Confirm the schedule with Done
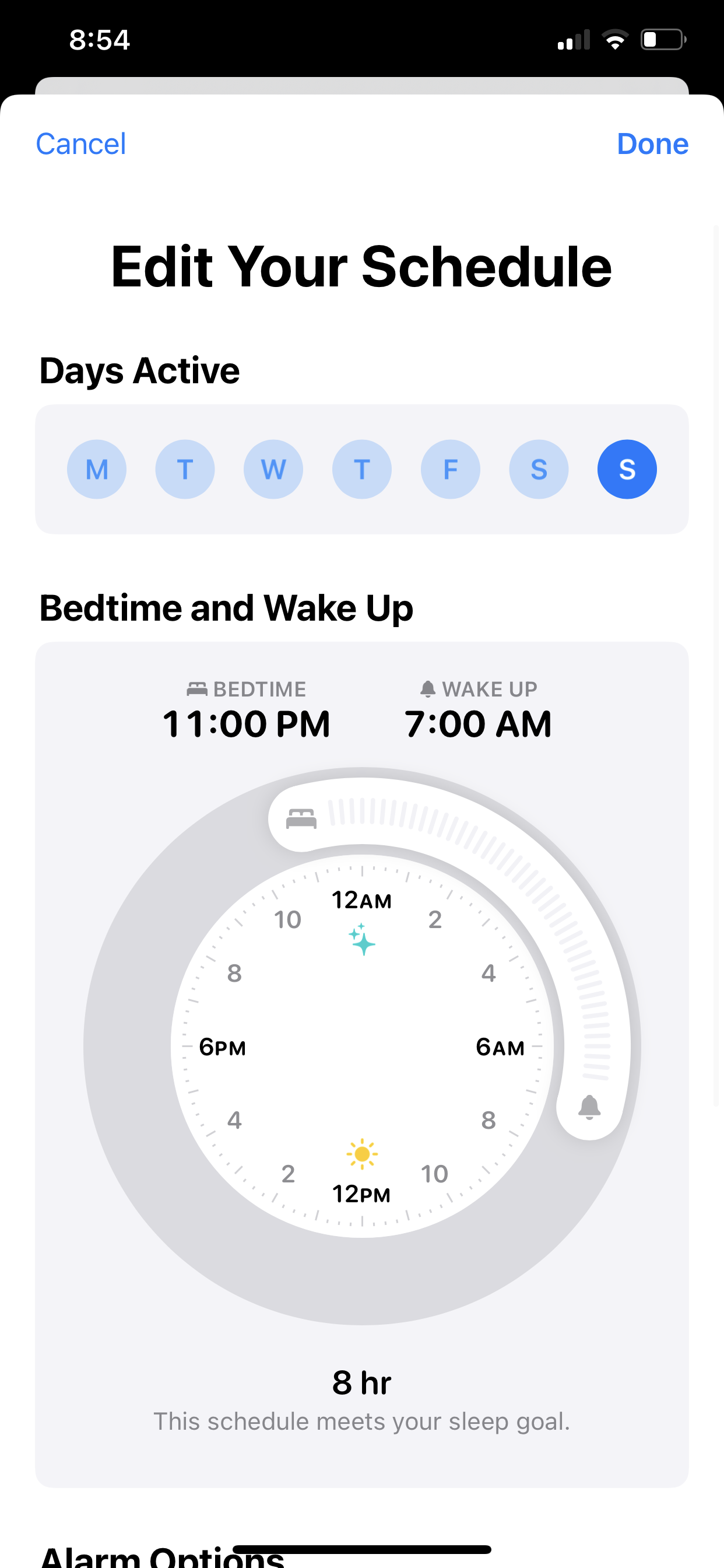 click(x=652, y=144)
